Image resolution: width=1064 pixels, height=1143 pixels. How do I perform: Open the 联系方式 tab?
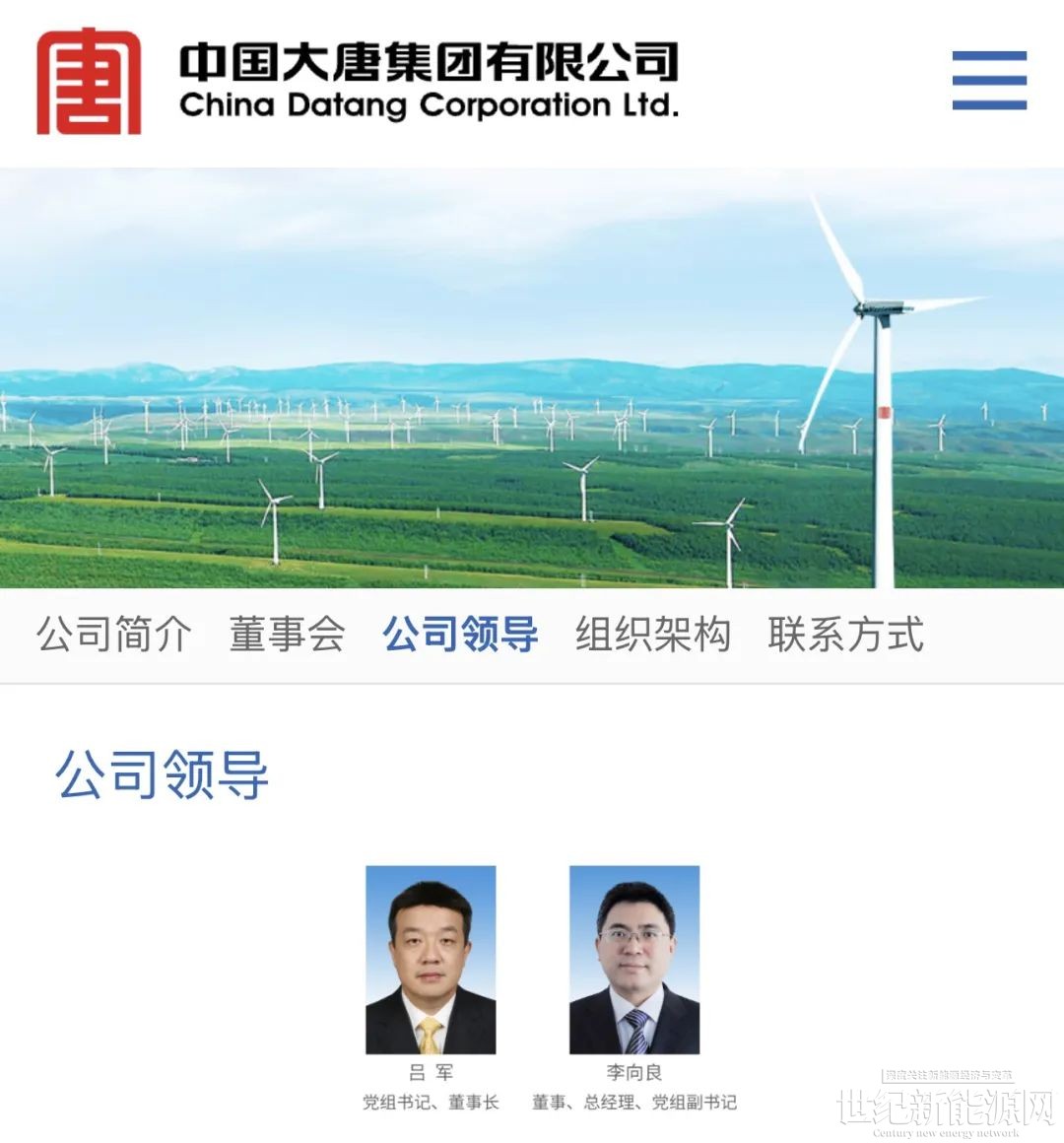(845, 635)
